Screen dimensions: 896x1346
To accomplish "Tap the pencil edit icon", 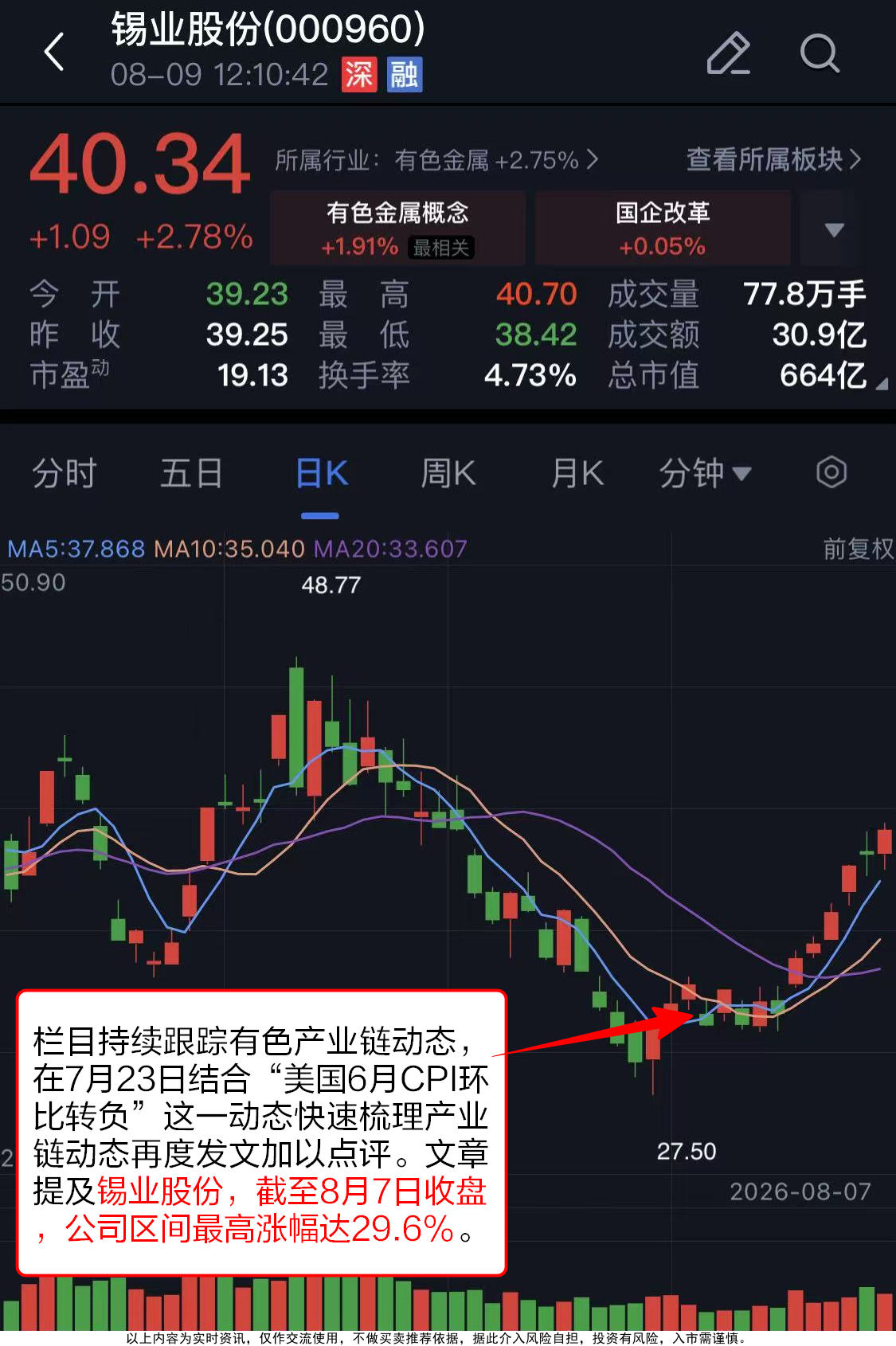I will click(729, 53).
